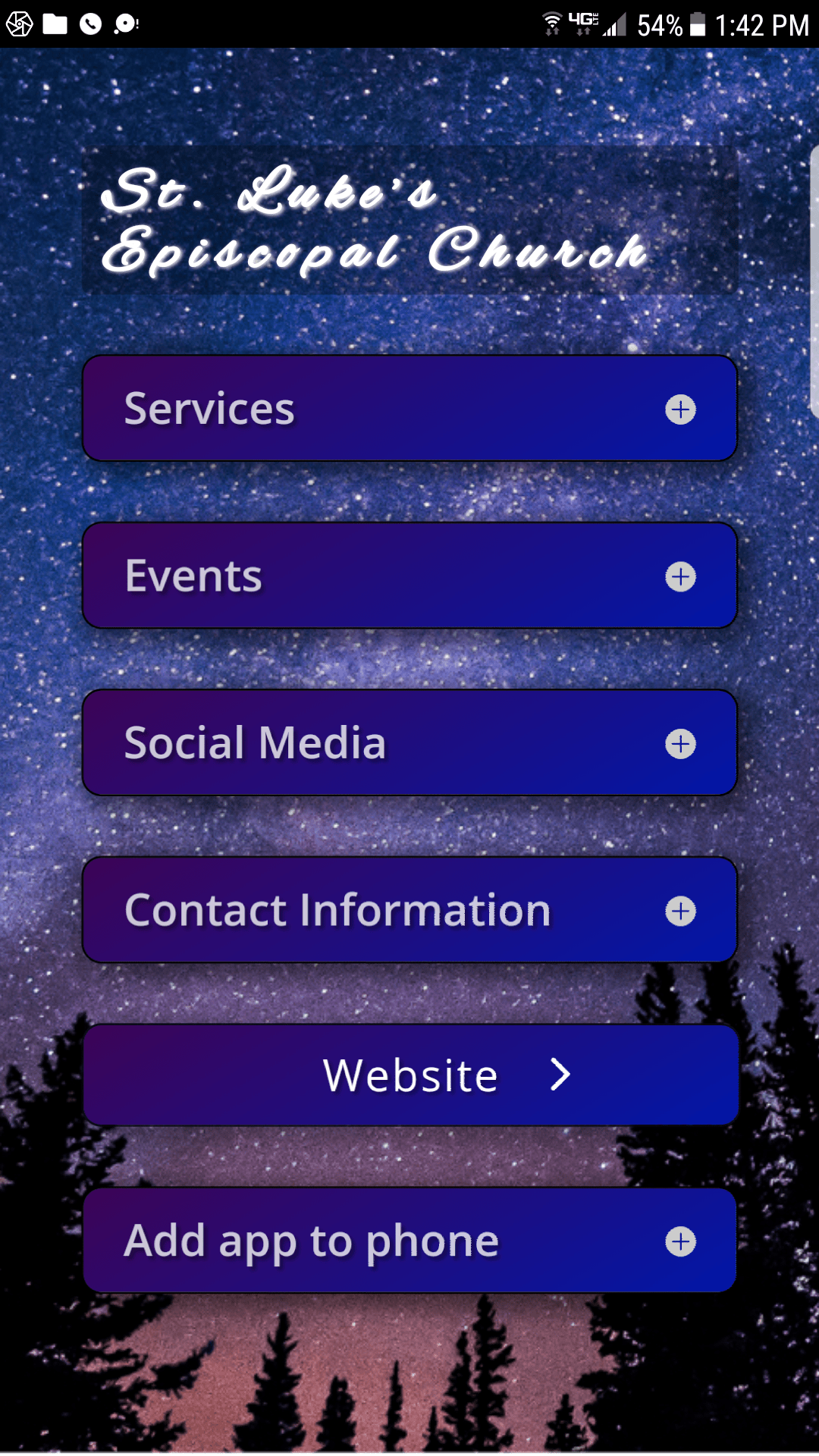Open the Social Media section
This screenshot has width=819, height=1456.
pyautogui.click(x=409, y=743)
